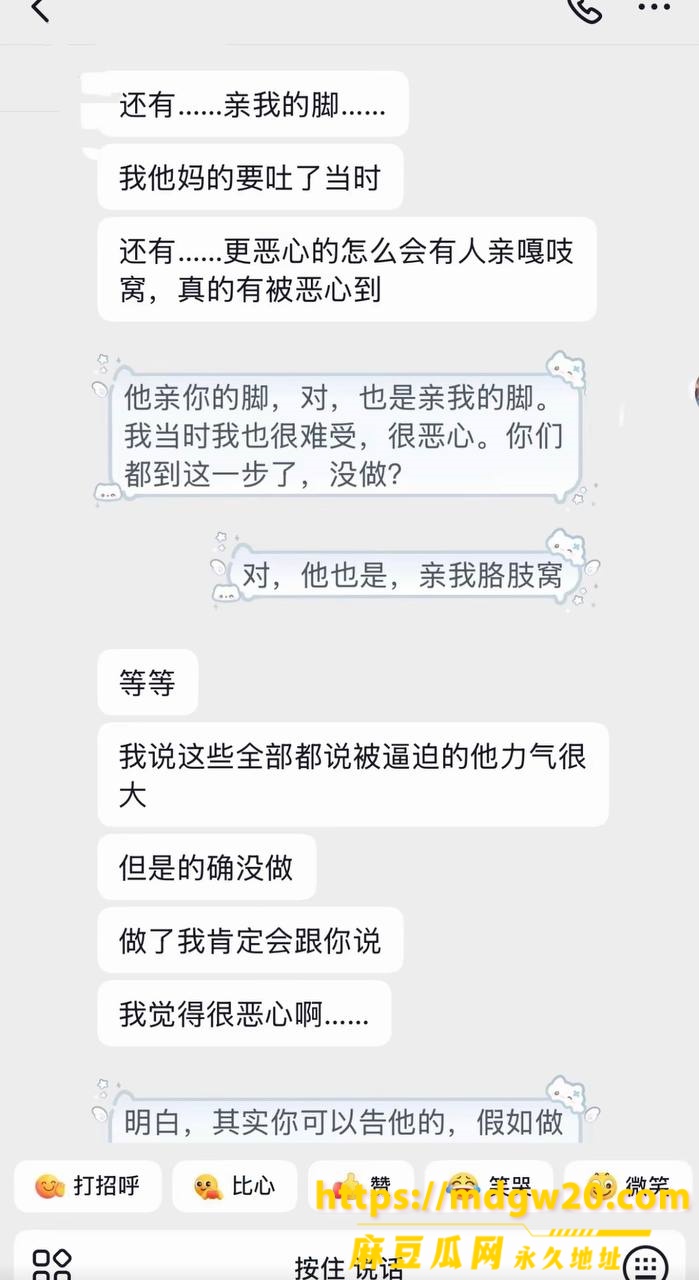This screenshot has width=699, height=1280.
Task: Open the three-dot overflow menu
Action: pyautogui.click(x=654, y=8)
